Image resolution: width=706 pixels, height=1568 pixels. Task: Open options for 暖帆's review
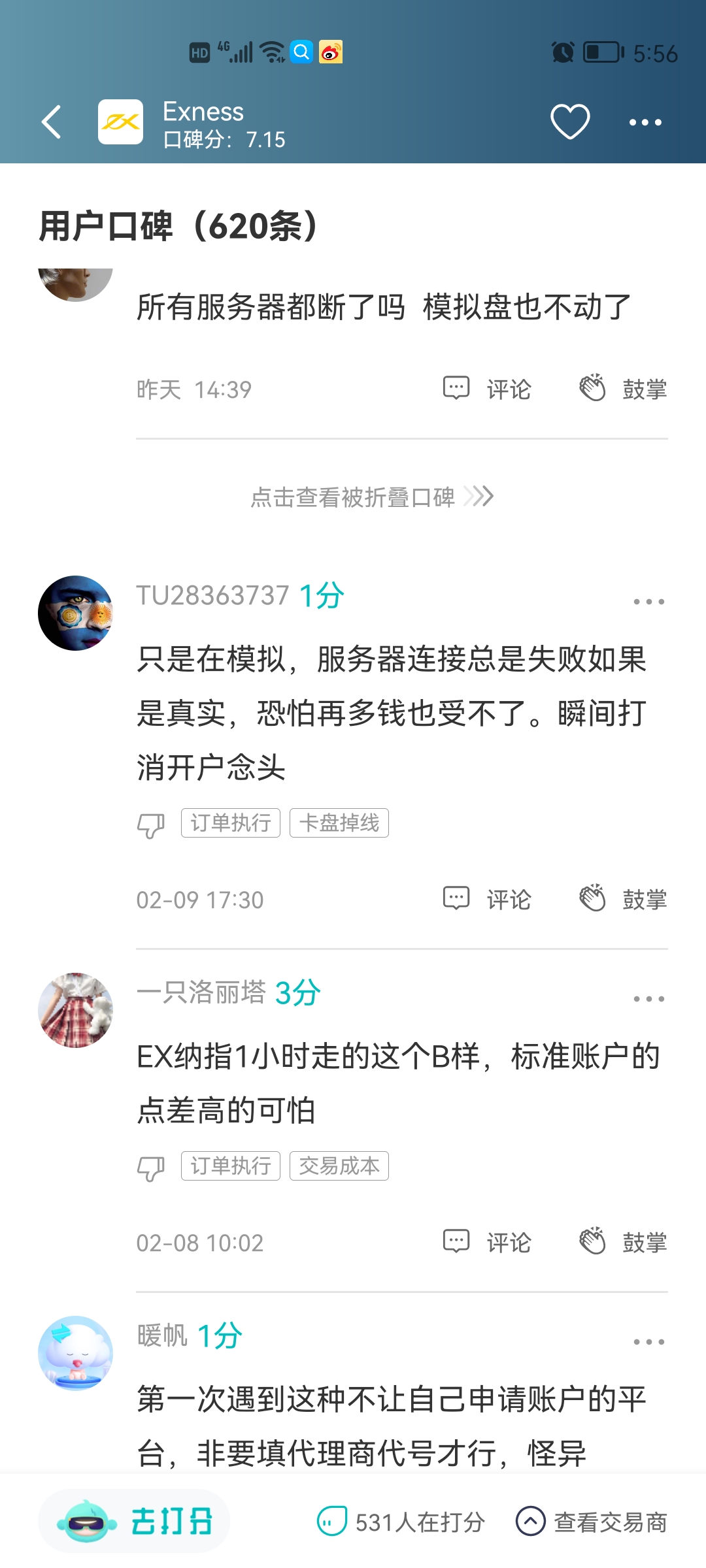[x=648, y=1342]
